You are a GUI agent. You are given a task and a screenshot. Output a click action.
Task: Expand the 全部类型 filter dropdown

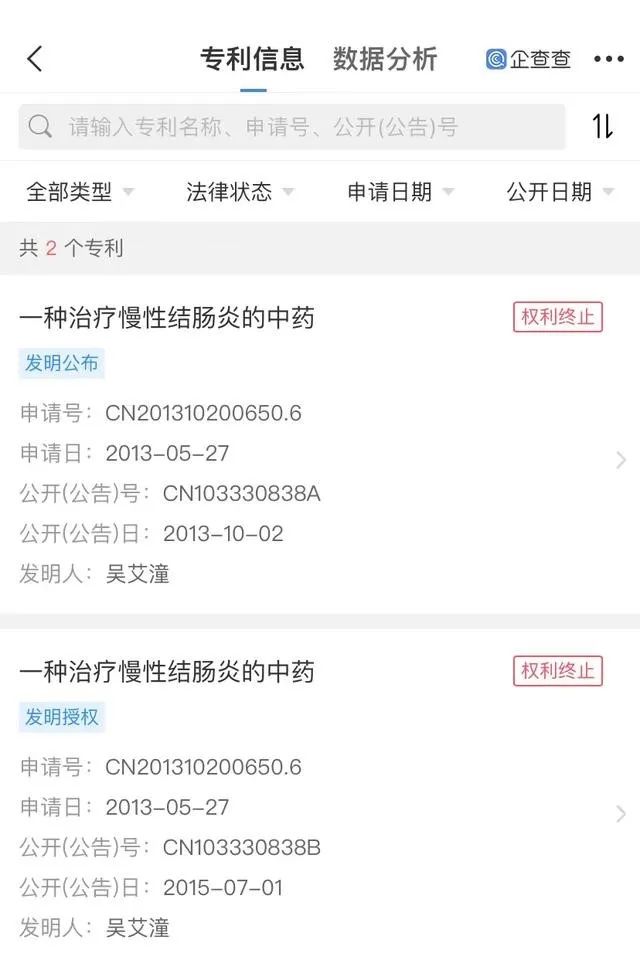pos(80,192)
